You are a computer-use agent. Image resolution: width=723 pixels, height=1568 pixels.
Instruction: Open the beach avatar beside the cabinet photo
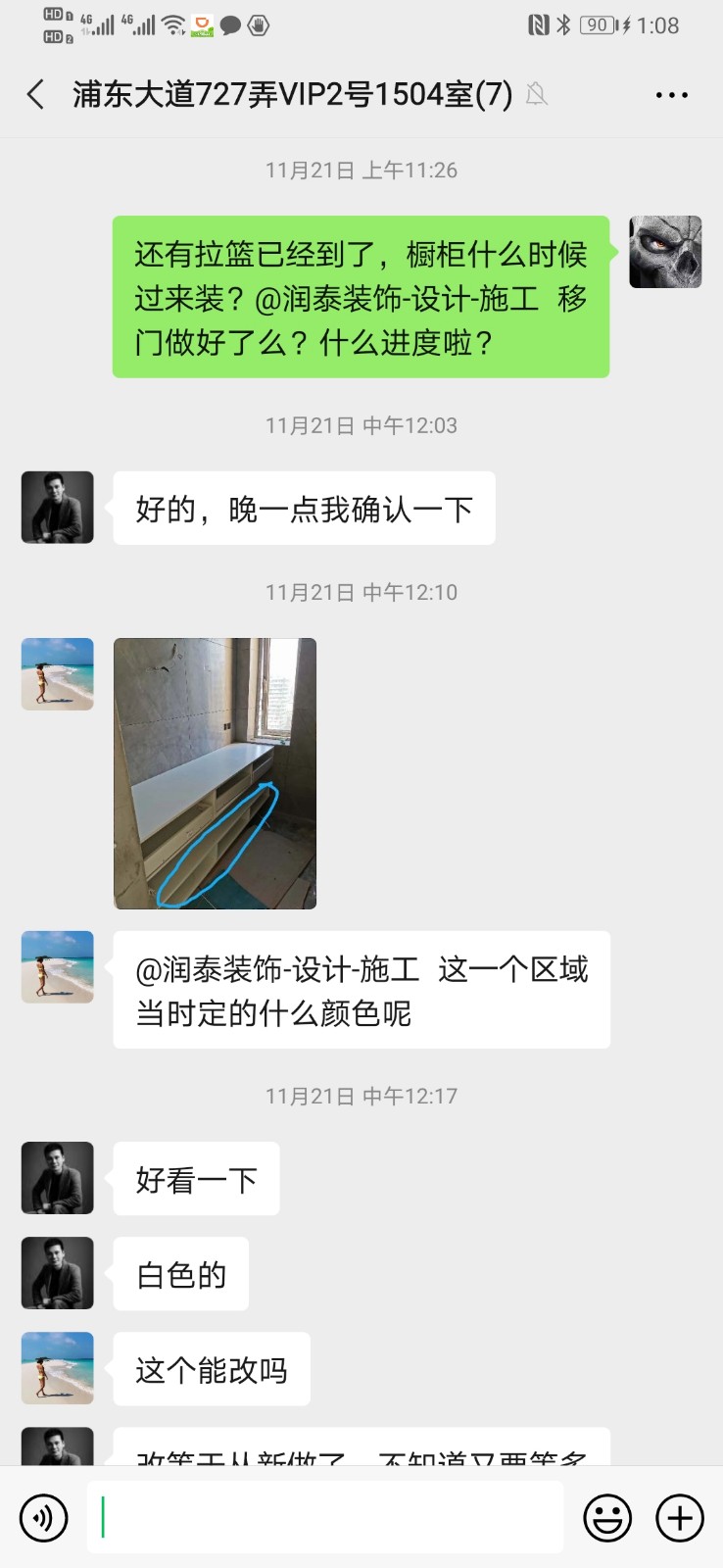[58, 674]
